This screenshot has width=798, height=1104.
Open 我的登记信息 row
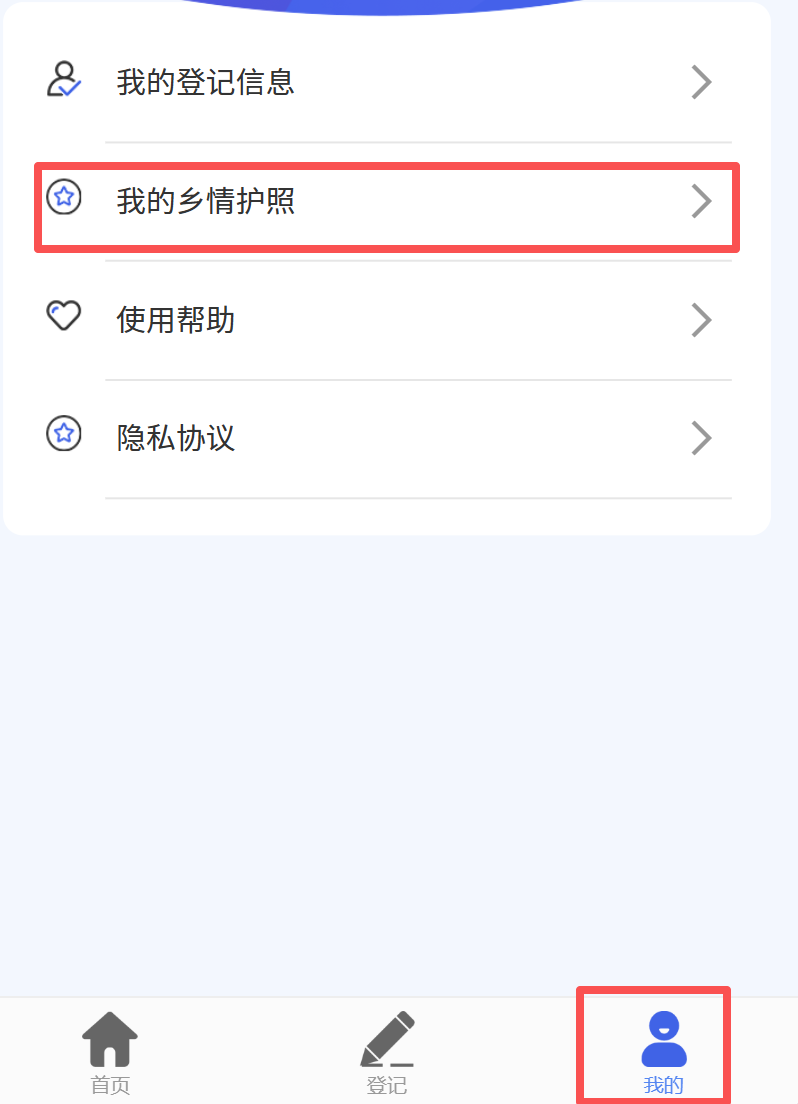click(386, 82)
